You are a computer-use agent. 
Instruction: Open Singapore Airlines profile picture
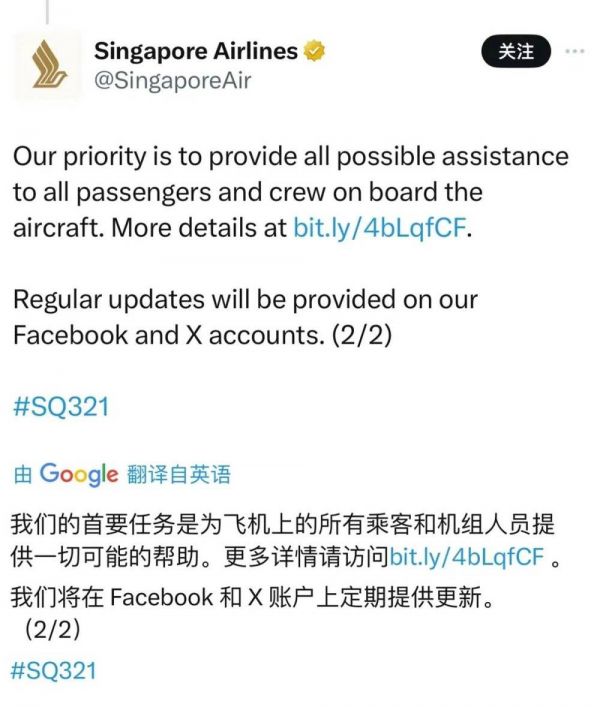click(x=47, y=66)
